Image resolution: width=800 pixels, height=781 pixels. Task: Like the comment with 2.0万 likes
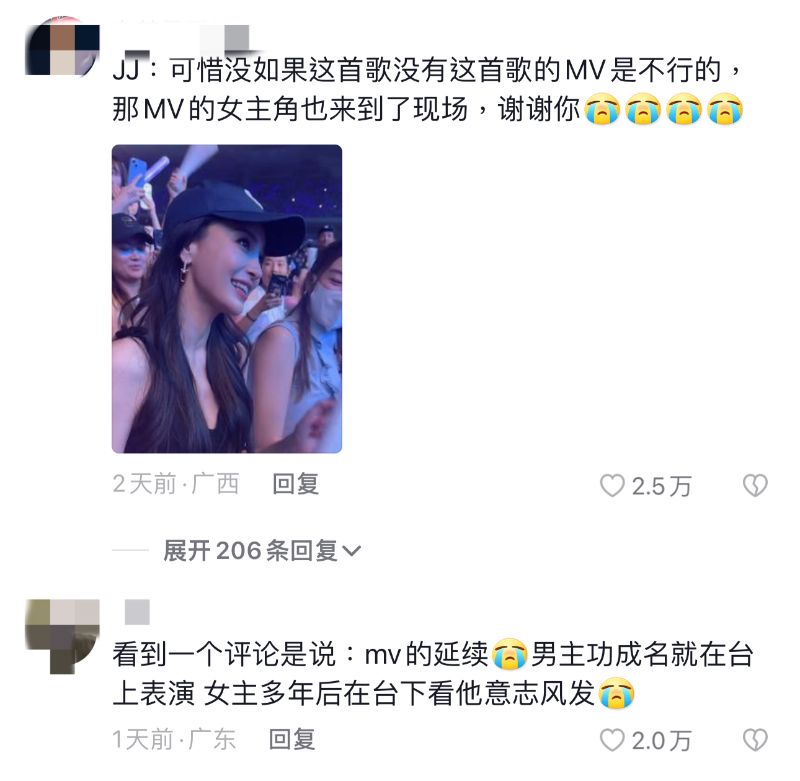click(612, 741)
